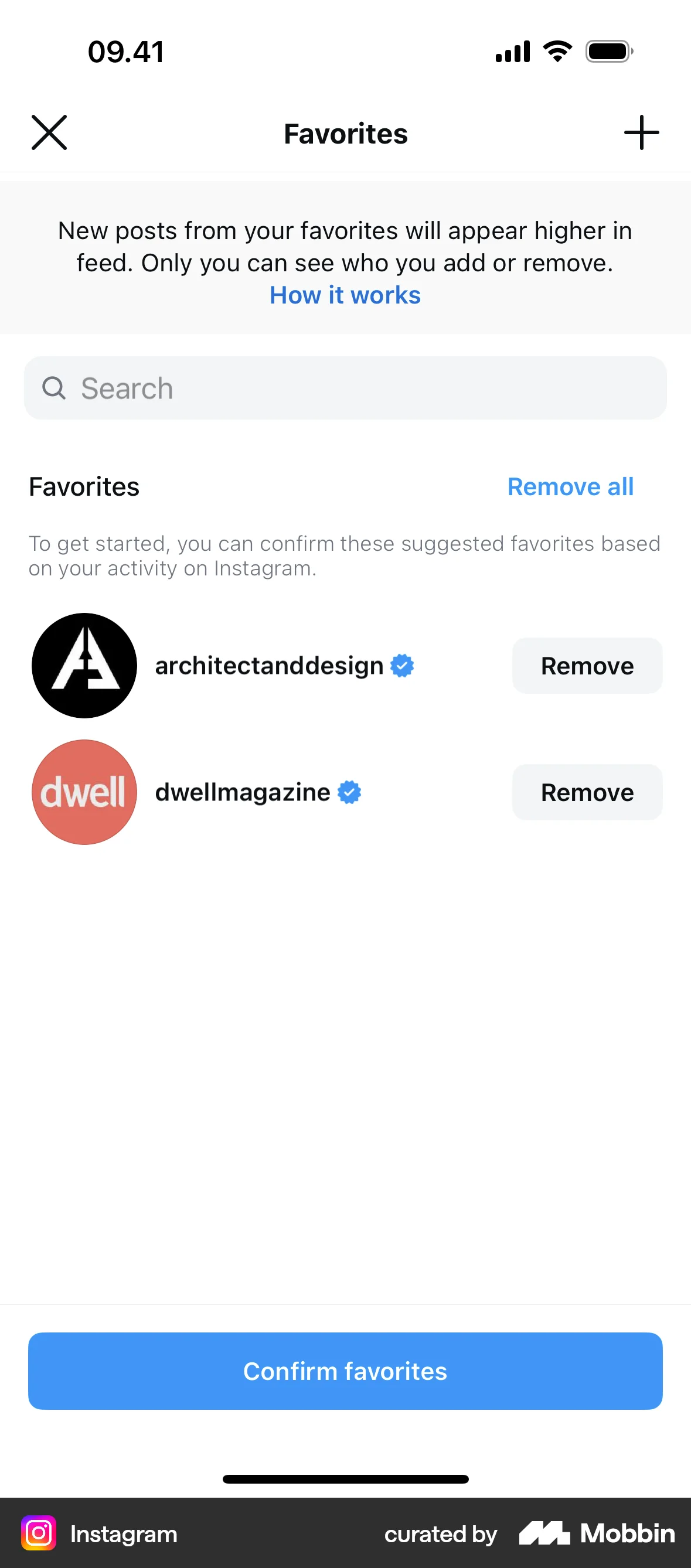This screenshot has height=1568, width=691.
Task: Tap the plus icon to add new favorites
Action: [x=641, y=132]
